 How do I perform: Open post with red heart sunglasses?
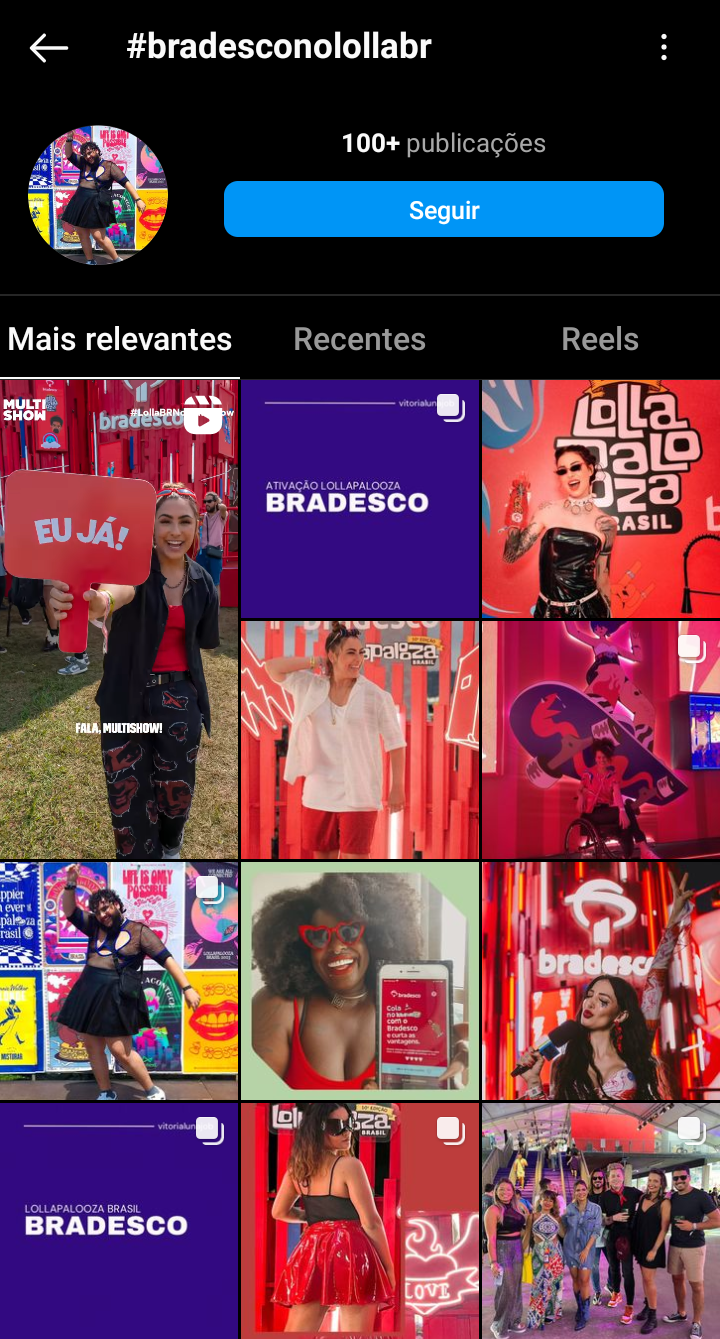coord(360,981)
